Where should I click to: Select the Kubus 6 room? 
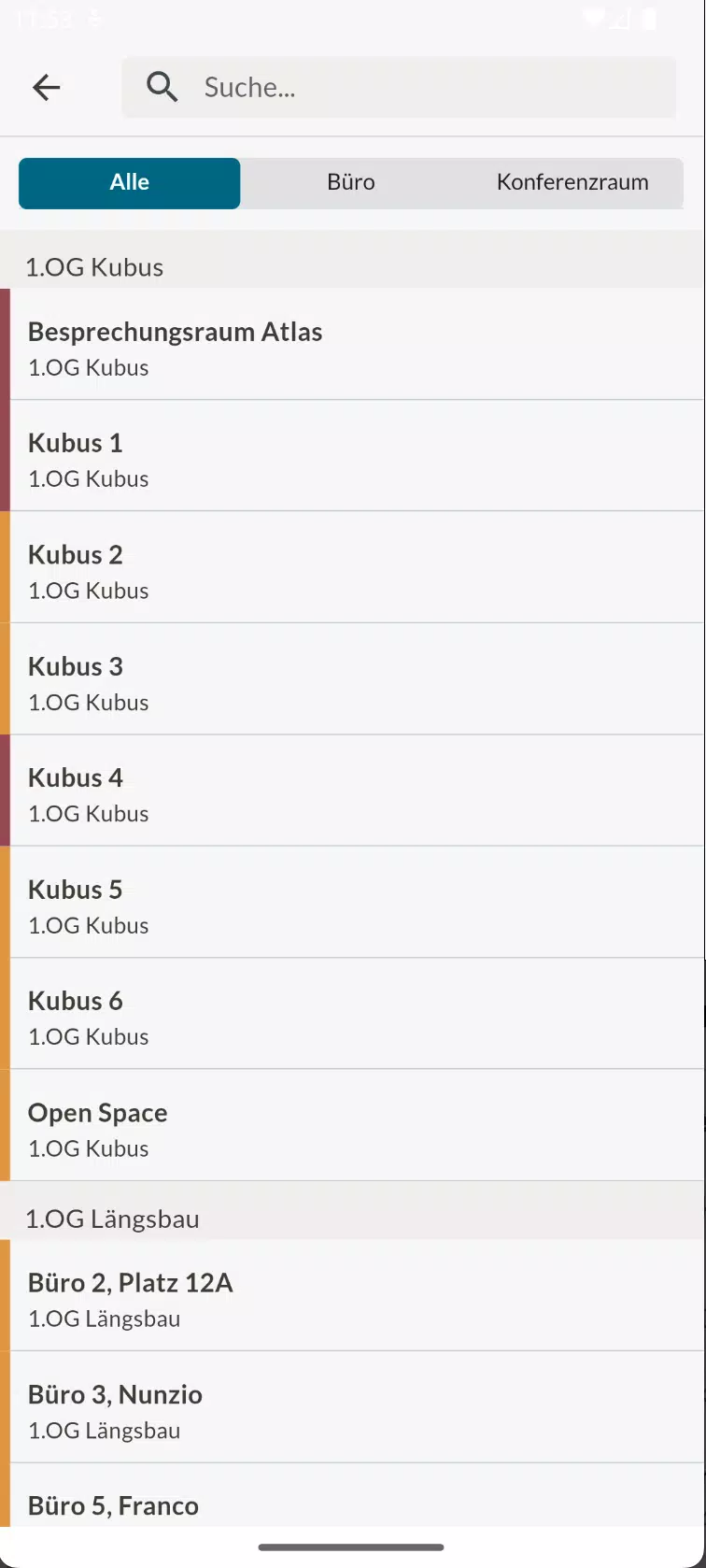[353, 1014]
